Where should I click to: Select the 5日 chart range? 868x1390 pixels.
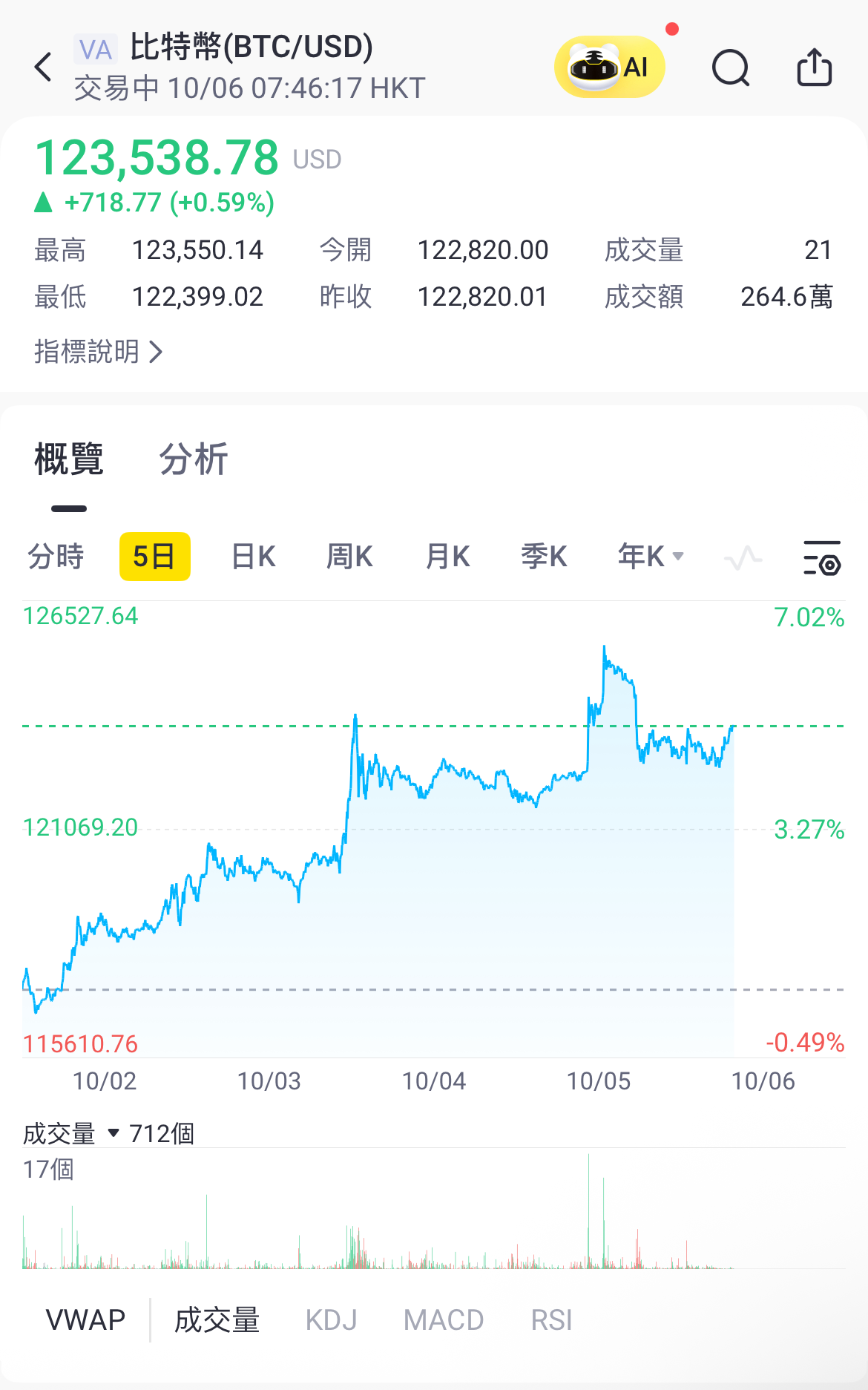[x=154, y=557]
